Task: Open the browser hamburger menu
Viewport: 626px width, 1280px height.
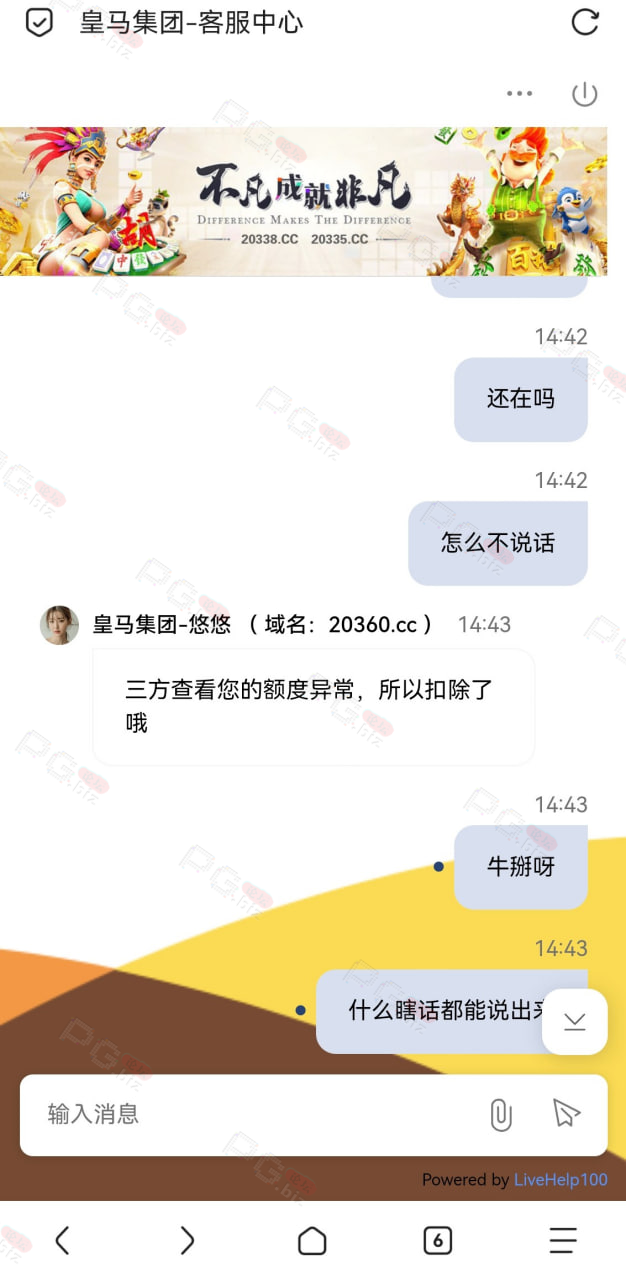Action: pos(563,1241)
